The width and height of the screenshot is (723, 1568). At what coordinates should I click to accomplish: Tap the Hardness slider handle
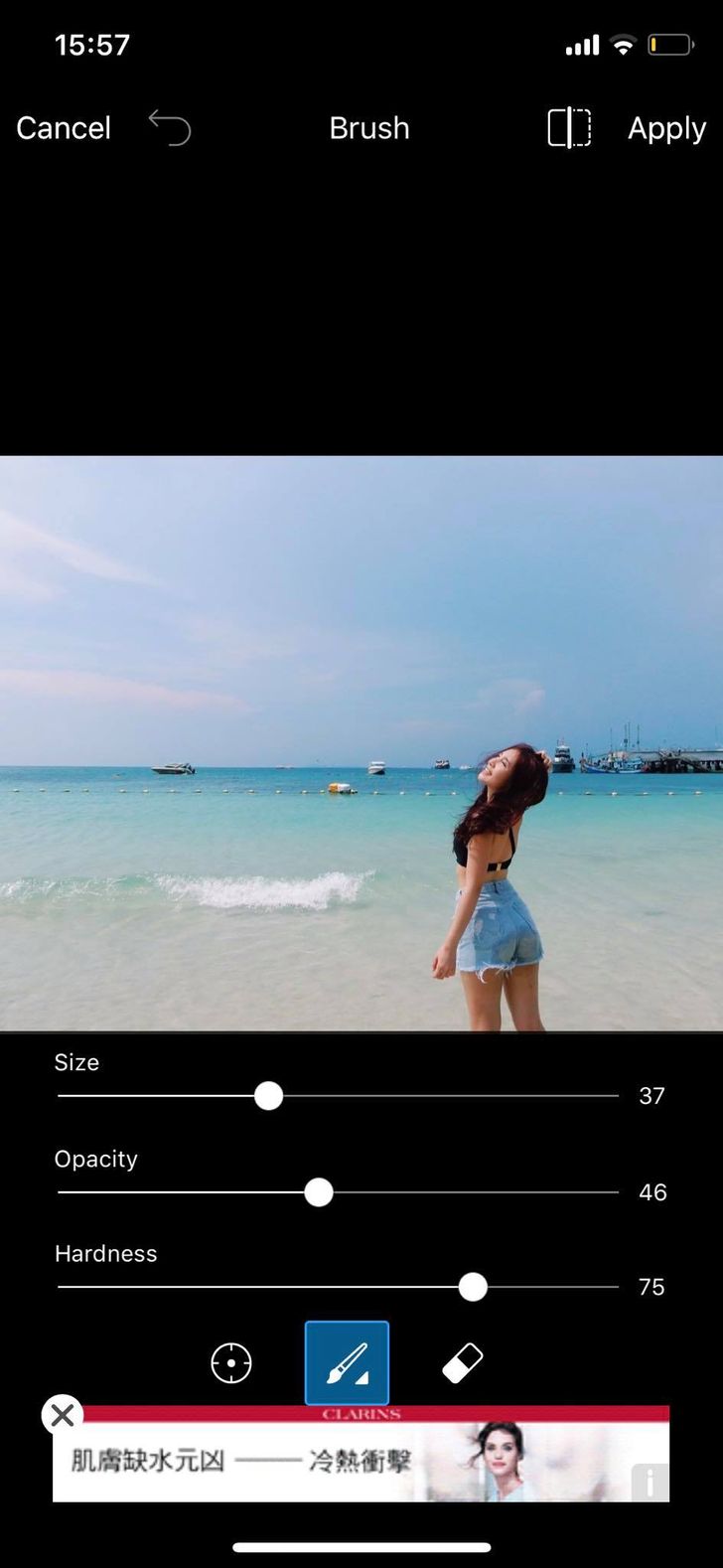(x=473, y=1287)
